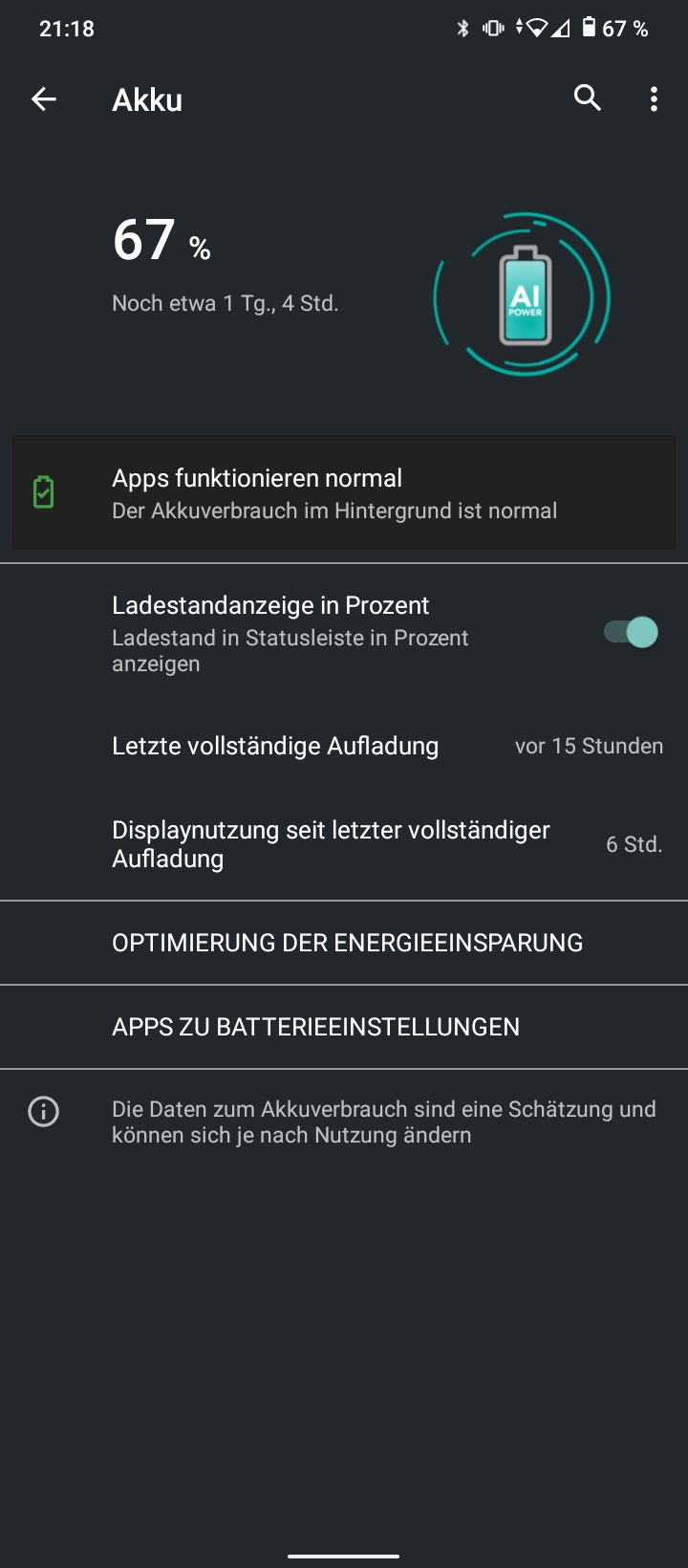Open "Apps funktionieren normal" card
688x1568 pixels.
[x=344, y=492]
